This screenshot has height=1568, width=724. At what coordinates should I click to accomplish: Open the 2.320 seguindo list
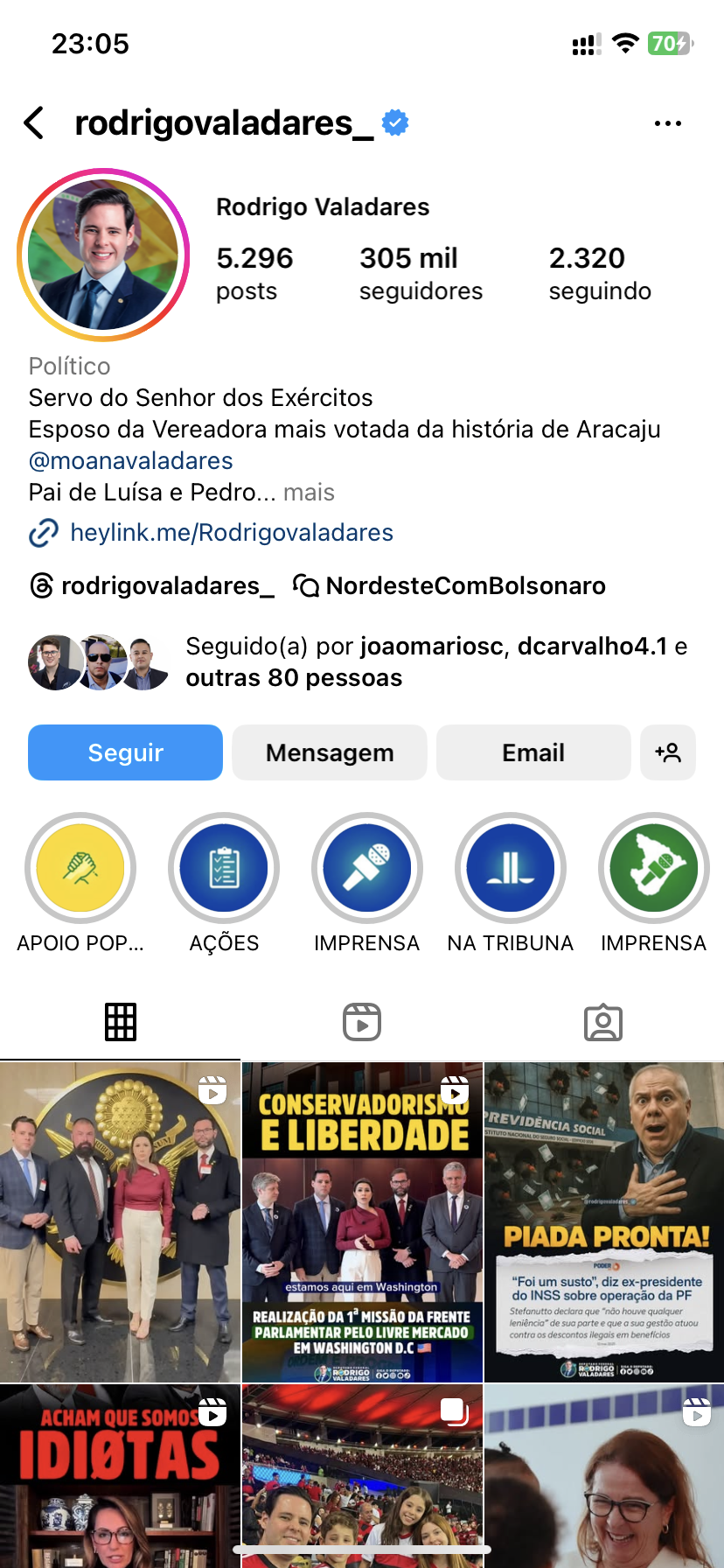pos(599,273)
